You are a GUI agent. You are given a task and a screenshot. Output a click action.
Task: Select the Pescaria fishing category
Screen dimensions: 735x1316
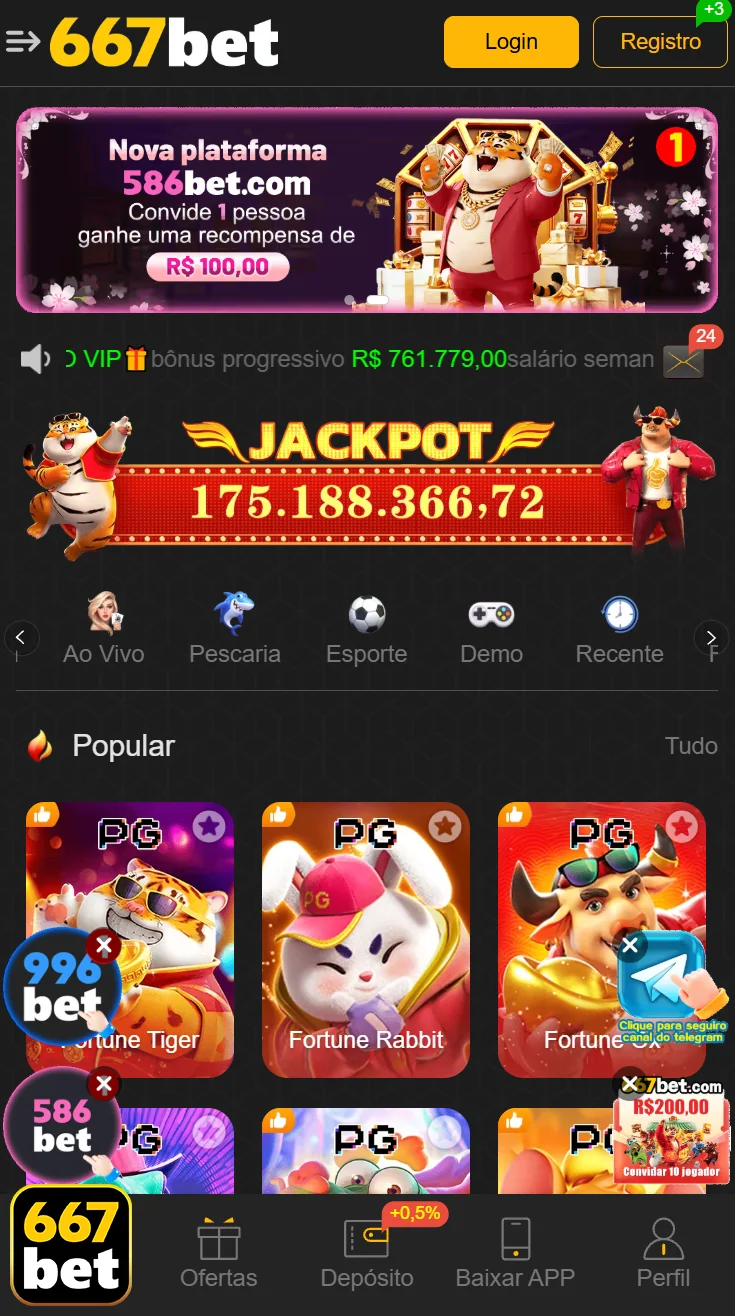click(234, 628)
